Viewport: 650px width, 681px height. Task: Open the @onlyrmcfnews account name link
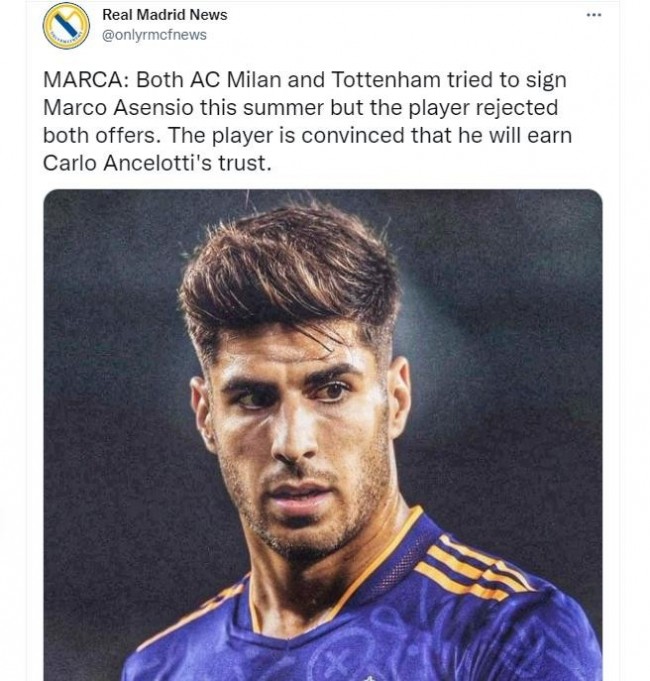pyautogui.click(x=155, y=34)
